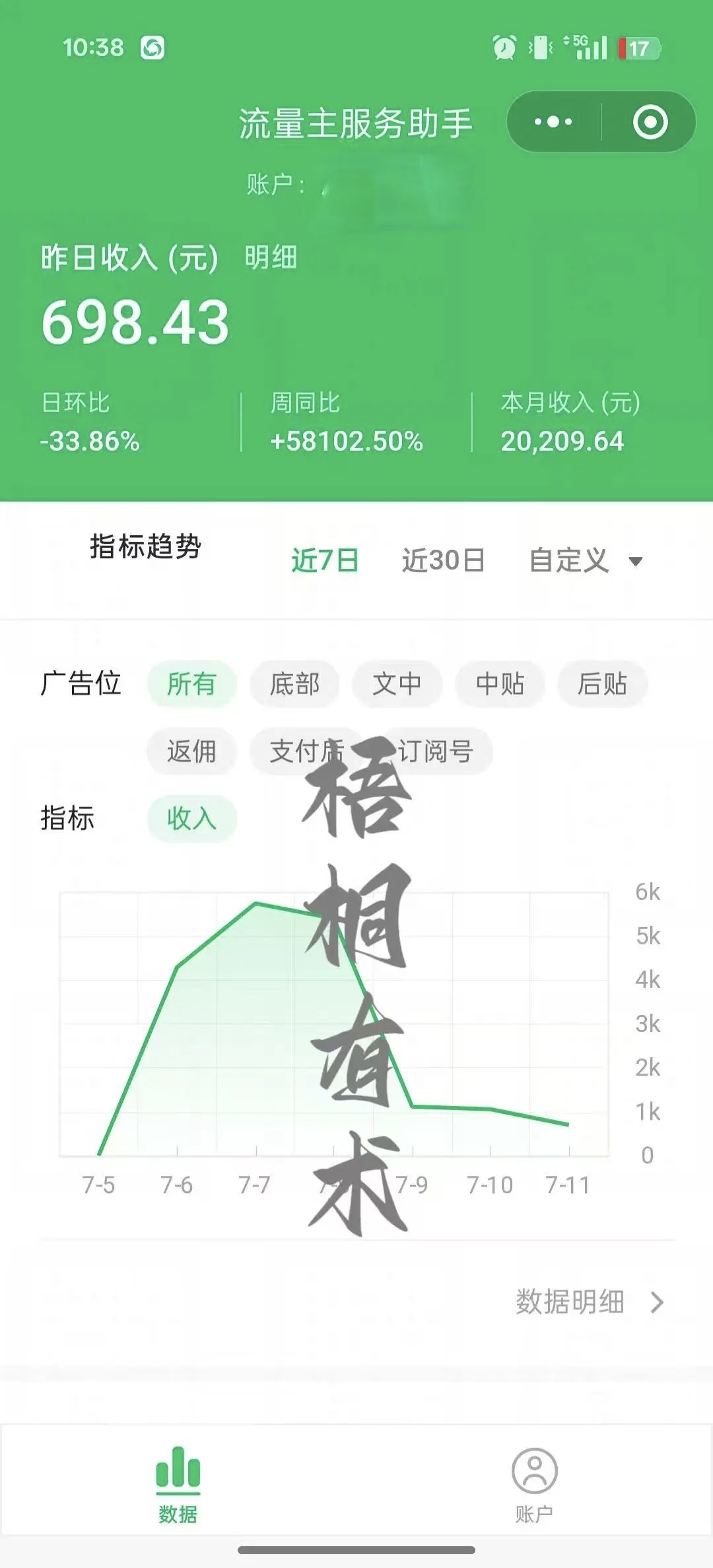Open the mini-program options via three-dot capsule
The width and height of the screenshot is (713, 1568).
point(553,122)
